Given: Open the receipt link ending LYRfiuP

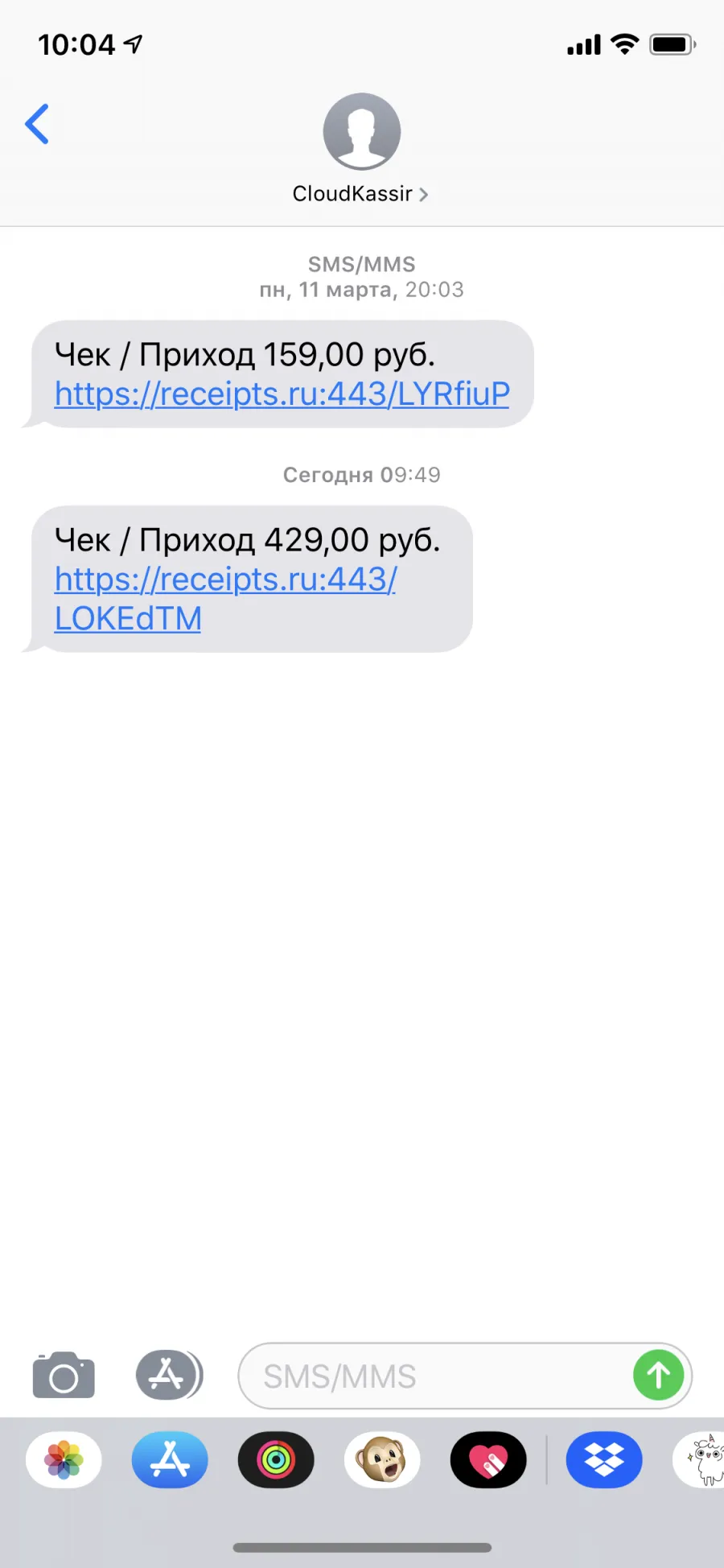Looking at the screenshot, I should point(282,394).
